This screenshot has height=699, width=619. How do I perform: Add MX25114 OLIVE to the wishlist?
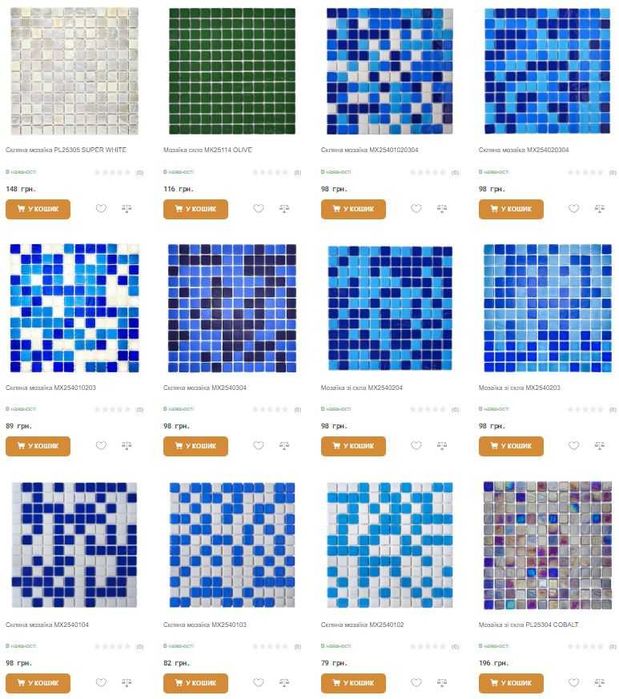click(x=259, y=209)
